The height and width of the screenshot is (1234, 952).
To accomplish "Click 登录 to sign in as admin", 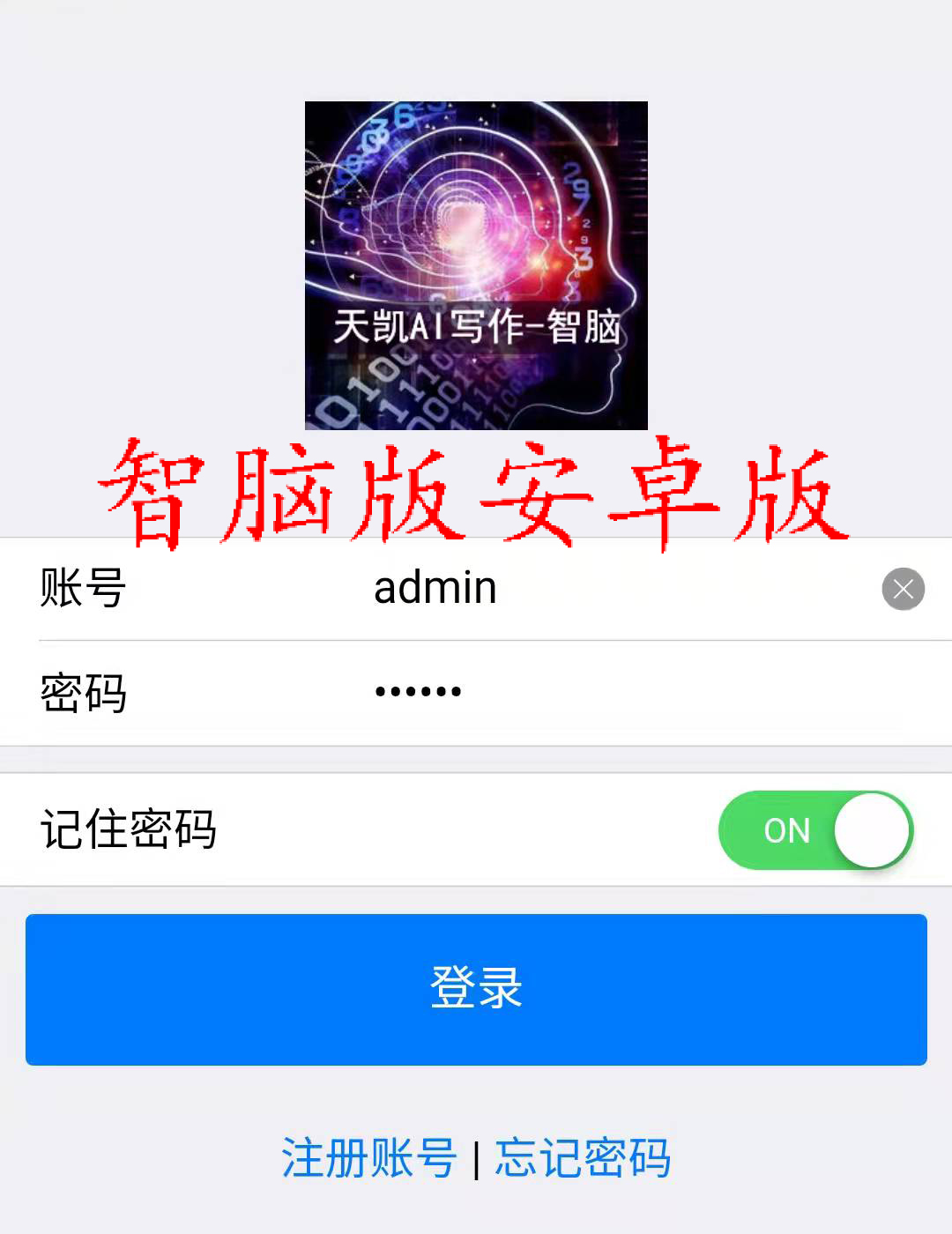I will [x=476, y=989].
